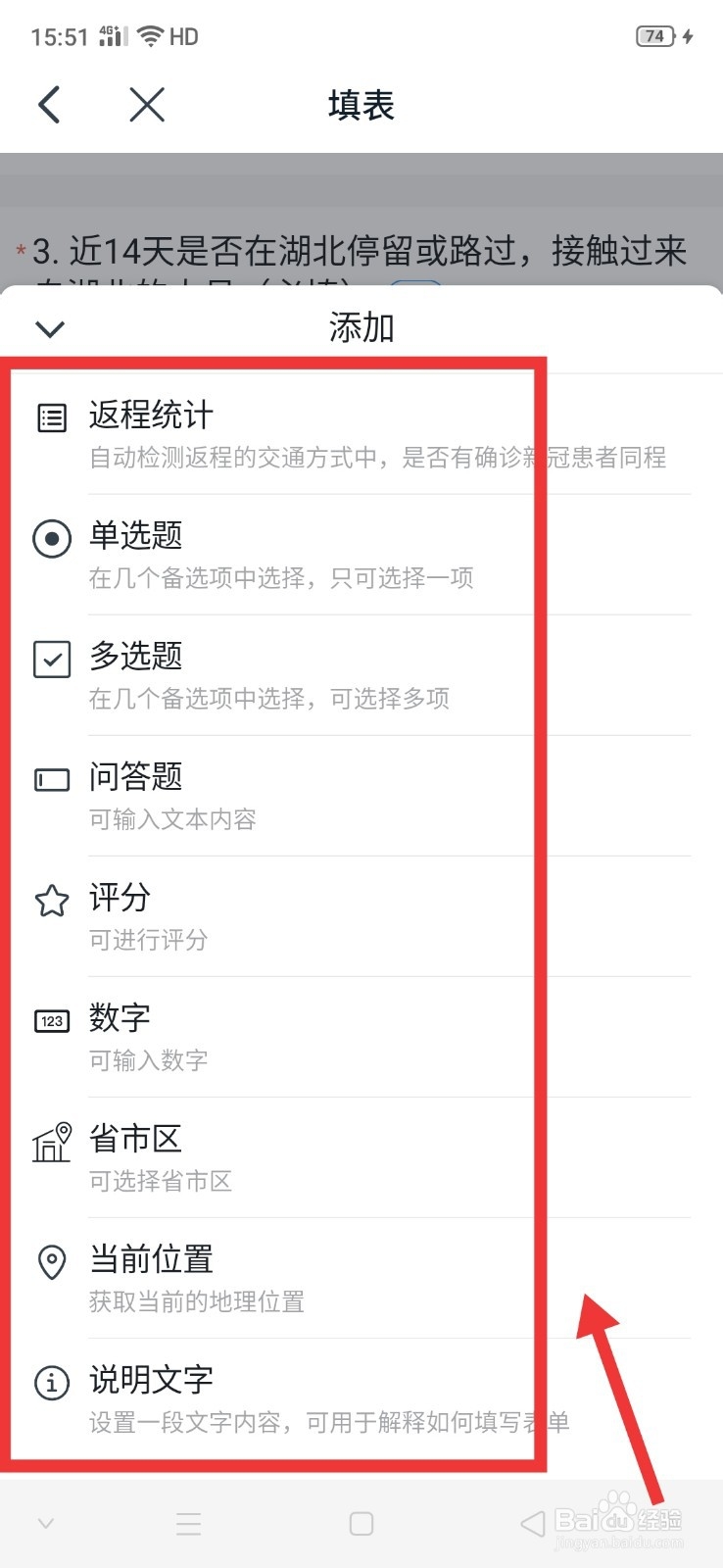Open the recent apps menu icon at bottom
Image resolution: width=723 pixels, height=1568 pixels.
click(x=188, y=1523)
